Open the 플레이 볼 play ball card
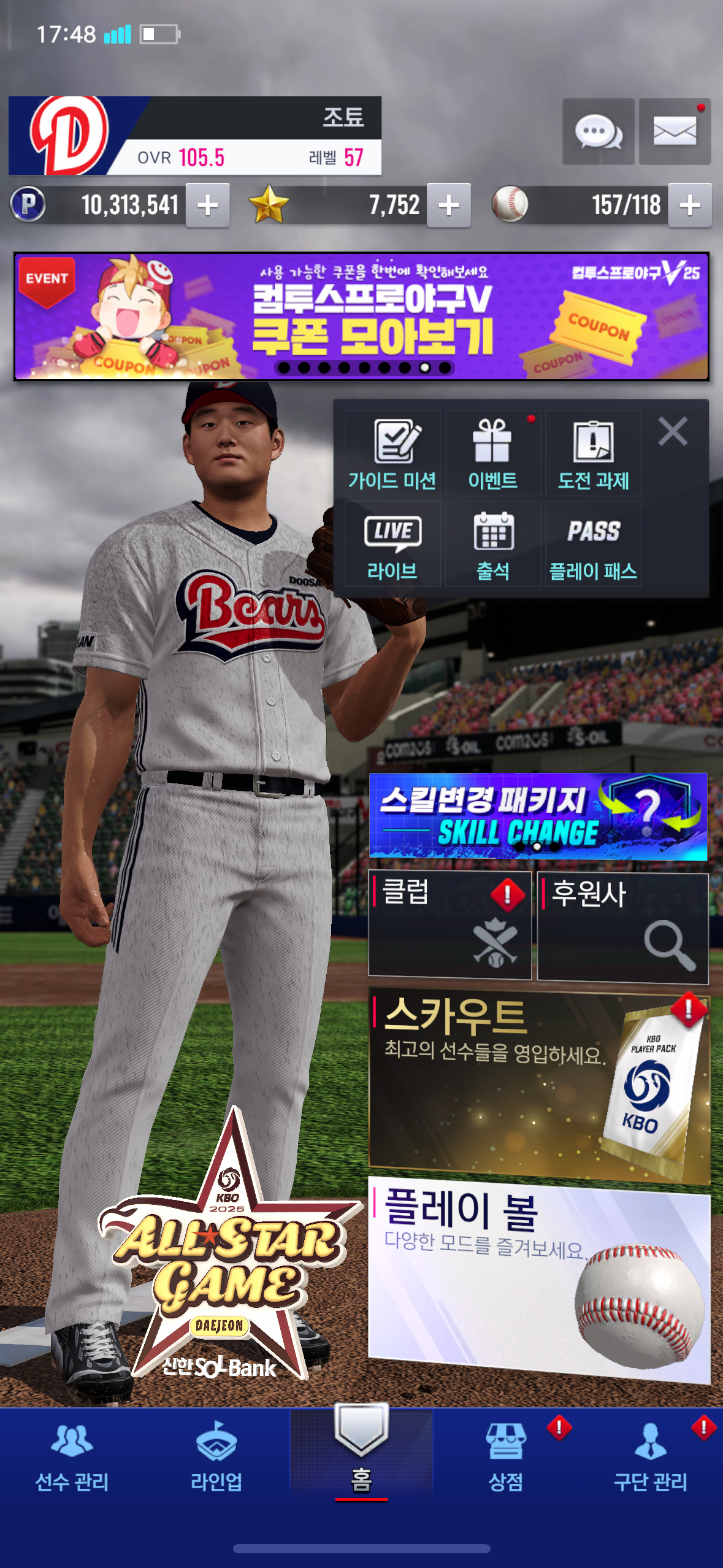Viewport: 723px width, 1568px height. 539,1279
